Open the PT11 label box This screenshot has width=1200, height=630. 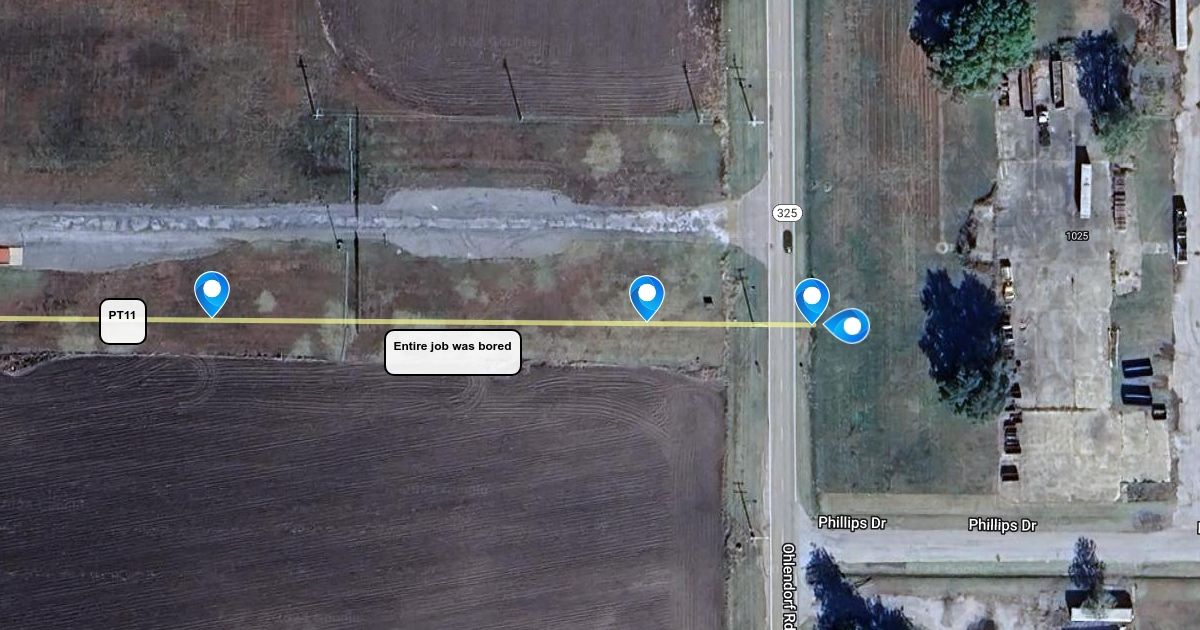(123, 322)
